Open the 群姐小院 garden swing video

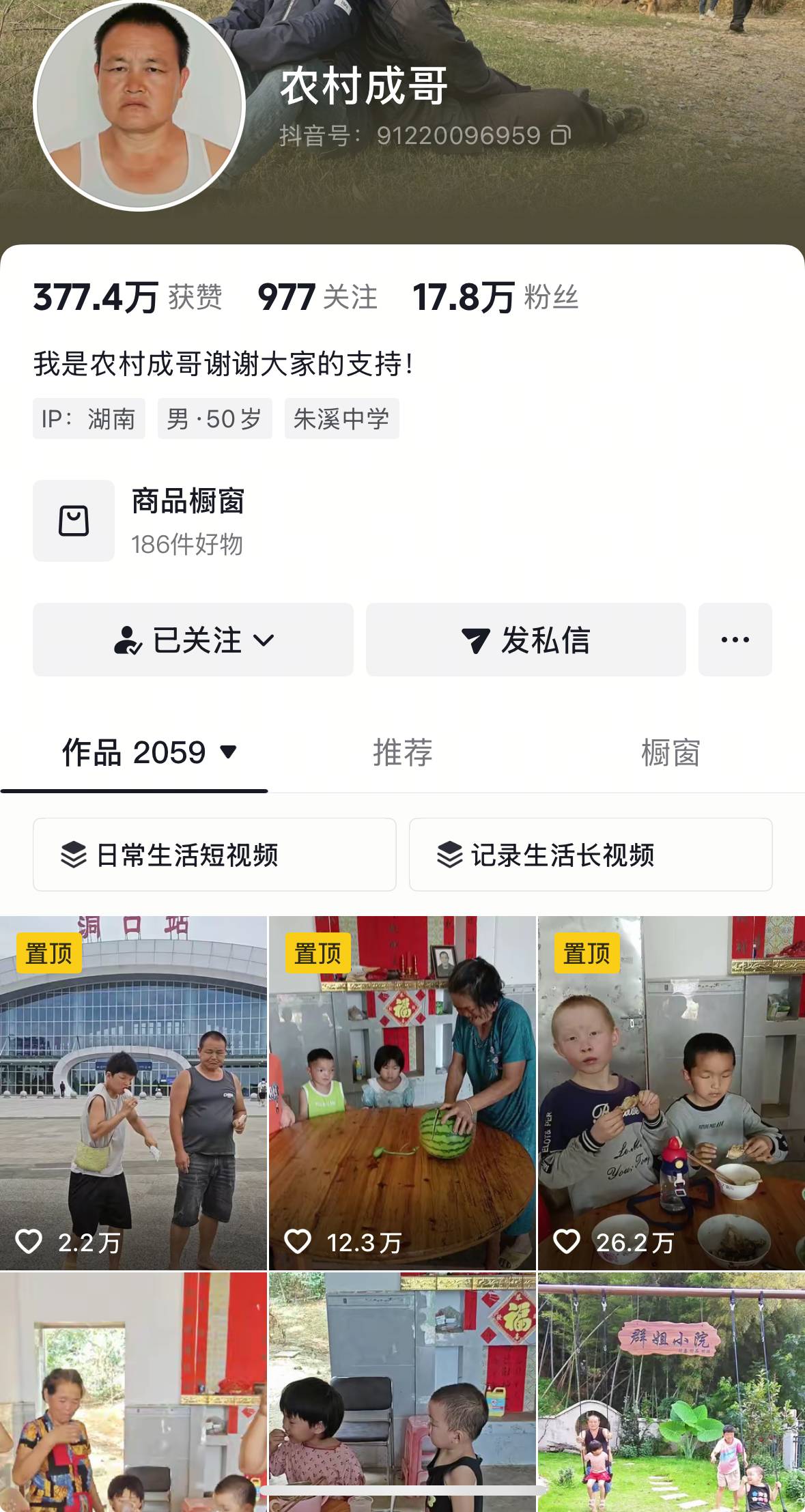[x=672, y=1392]
